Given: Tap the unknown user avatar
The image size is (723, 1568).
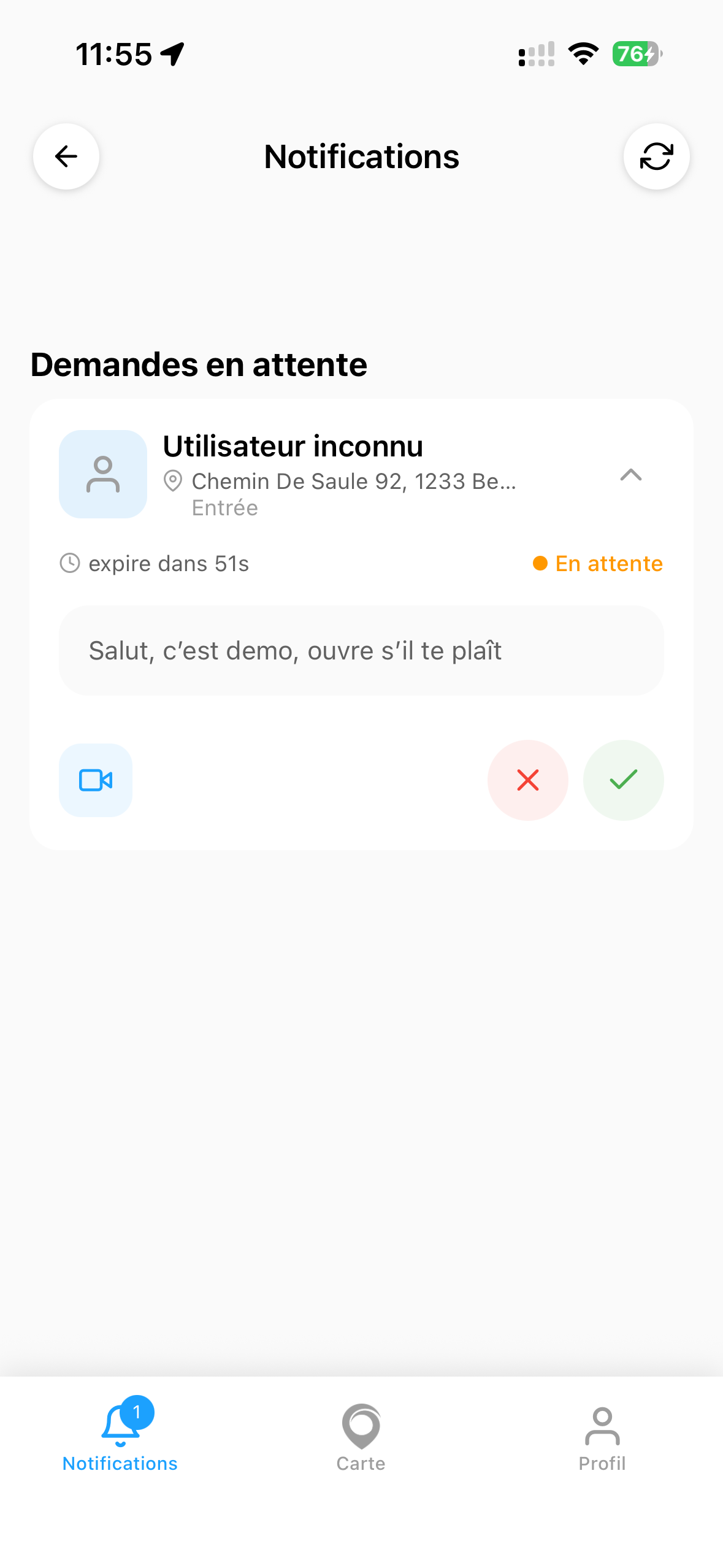Looking at the screenshot, I should pos(102,474).
